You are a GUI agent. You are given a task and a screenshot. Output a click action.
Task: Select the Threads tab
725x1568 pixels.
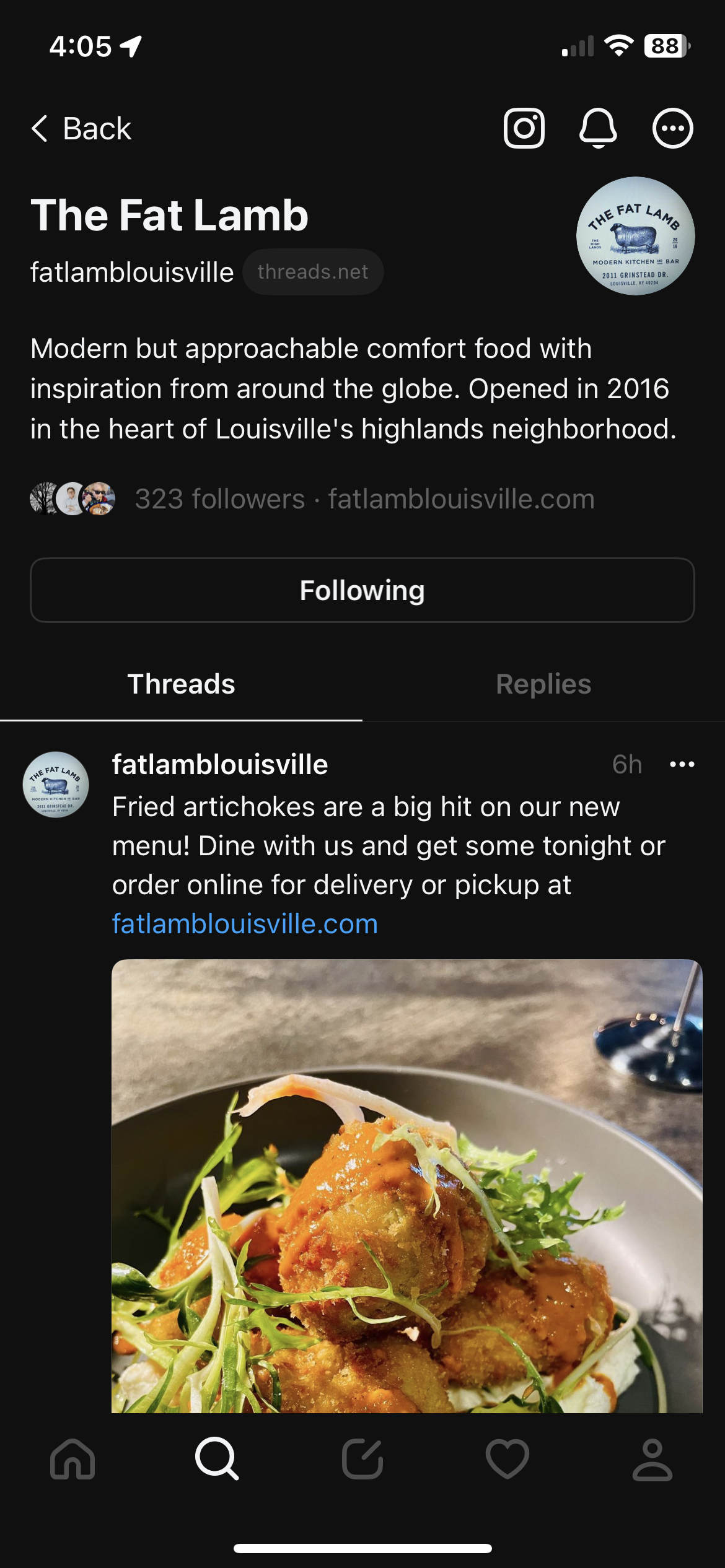coord(181,684)
